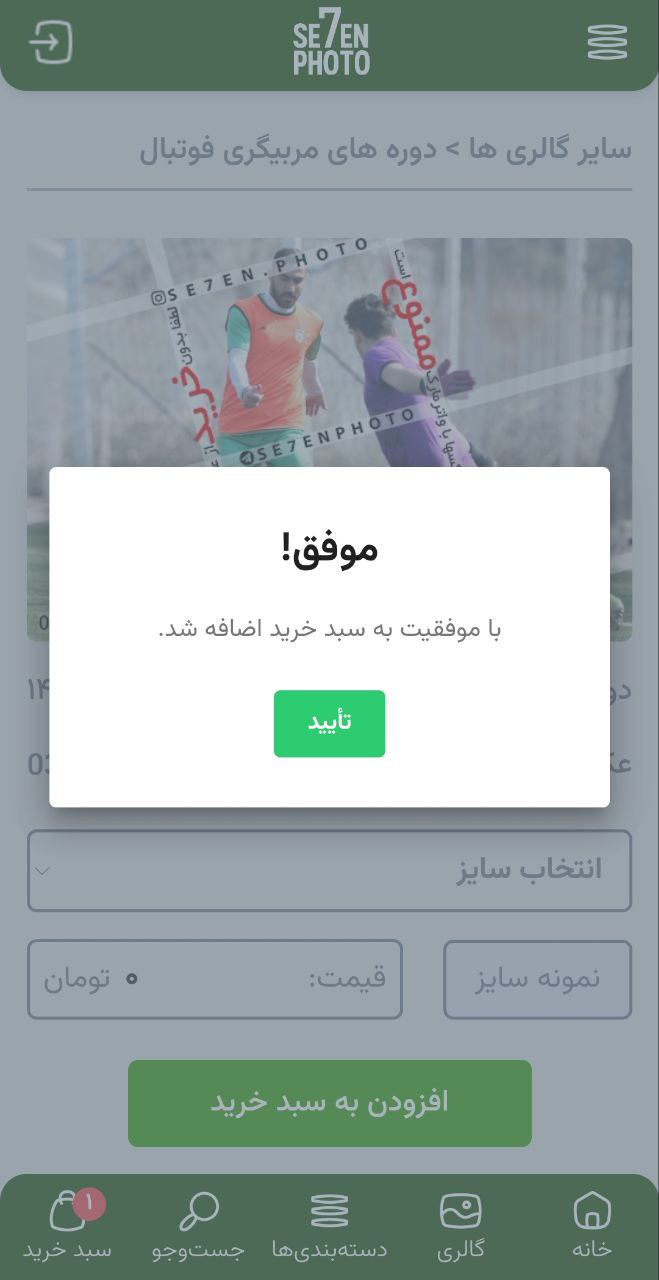The image size is (659, 1280).
Task: Confirm the success dialog with تأیید
Action: 329,723
